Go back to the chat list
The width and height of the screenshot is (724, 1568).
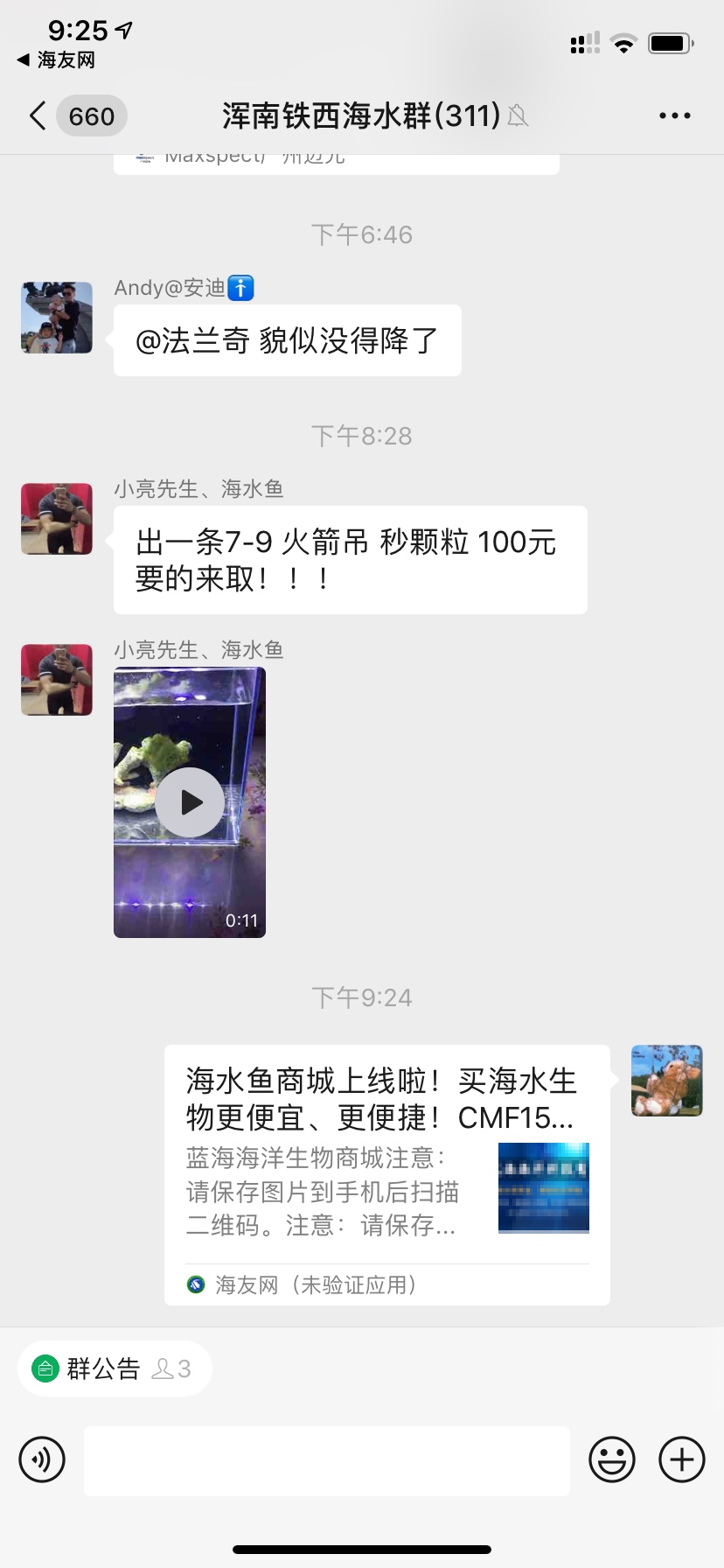pyautogui.click(x=38, y=115)
